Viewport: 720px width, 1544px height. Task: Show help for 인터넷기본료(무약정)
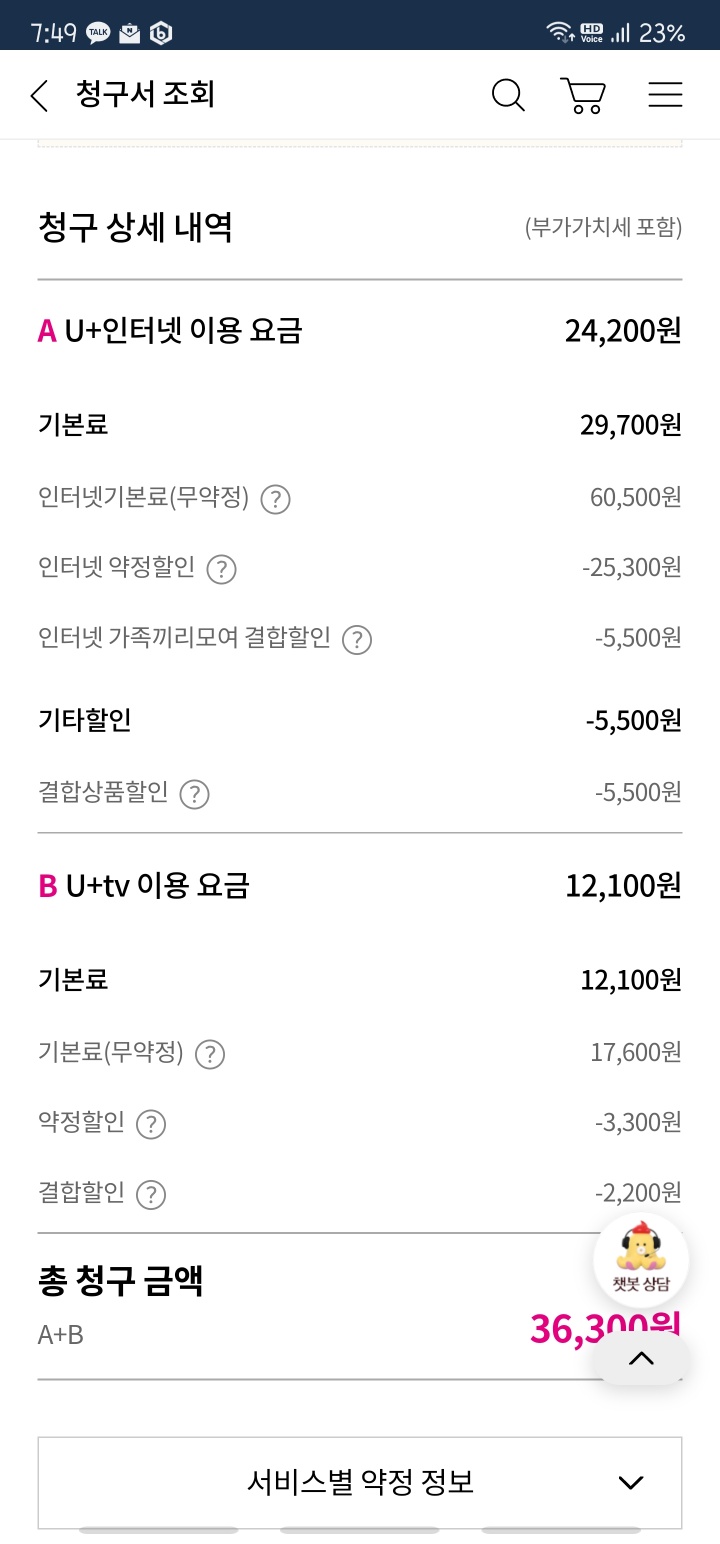click(275, 499)
